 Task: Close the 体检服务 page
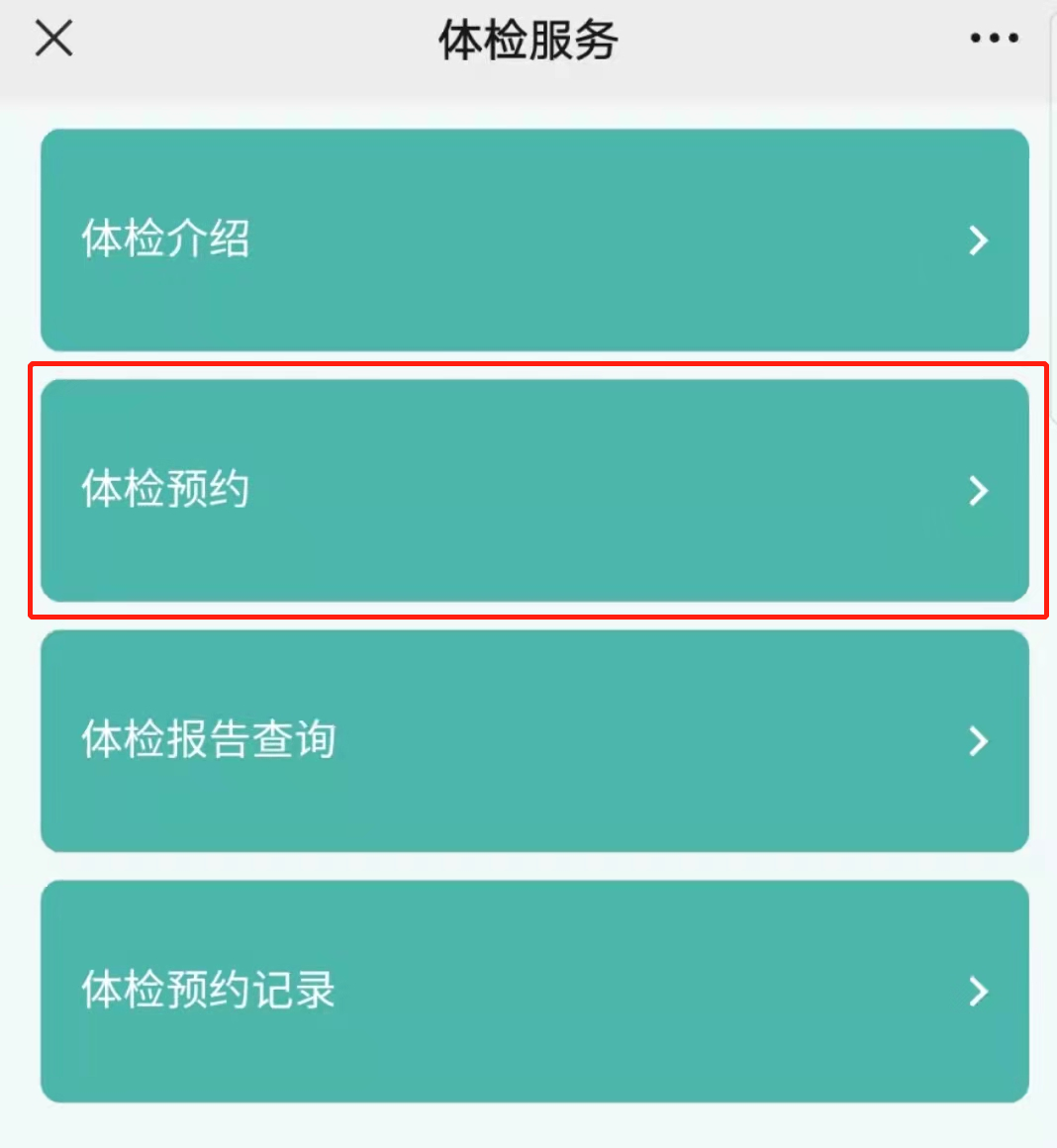[x=53, y=40]
